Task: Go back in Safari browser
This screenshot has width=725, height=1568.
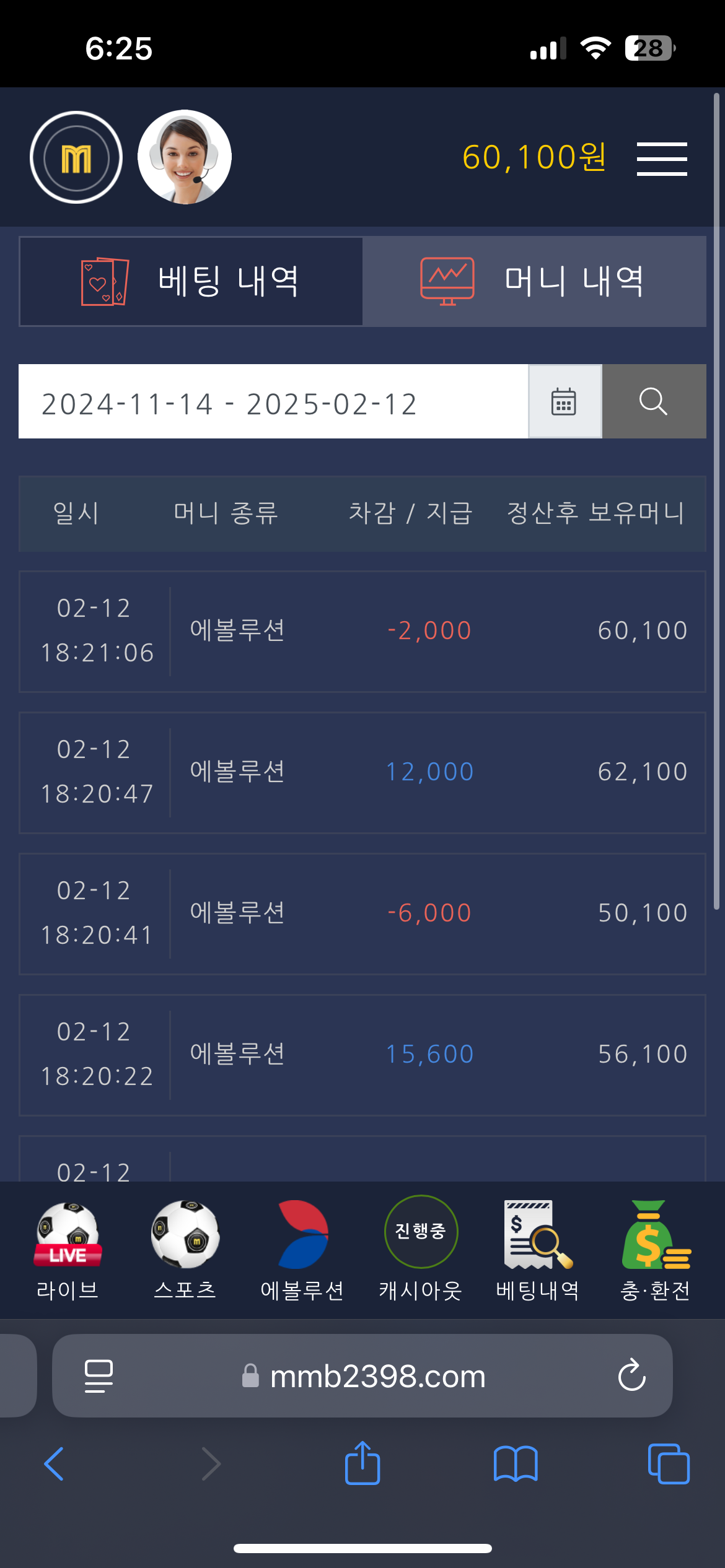Action: [x=54, y=1464]
